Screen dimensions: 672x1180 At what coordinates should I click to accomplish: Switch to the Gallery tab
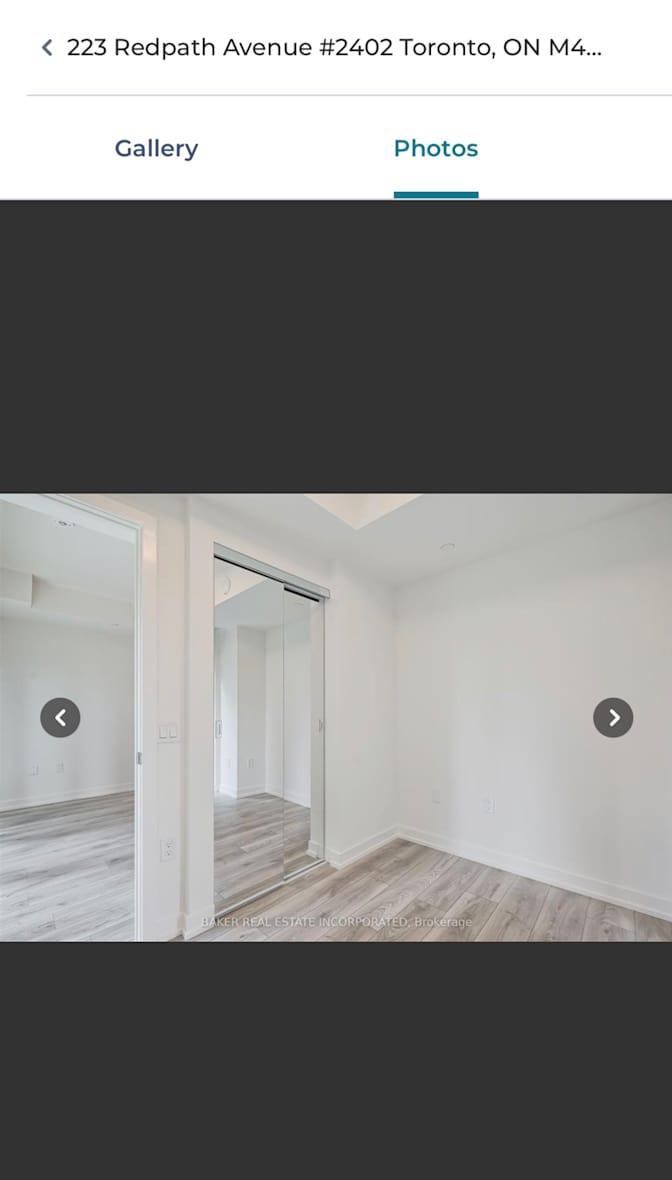pyautogui.click(x=156, y=149)
